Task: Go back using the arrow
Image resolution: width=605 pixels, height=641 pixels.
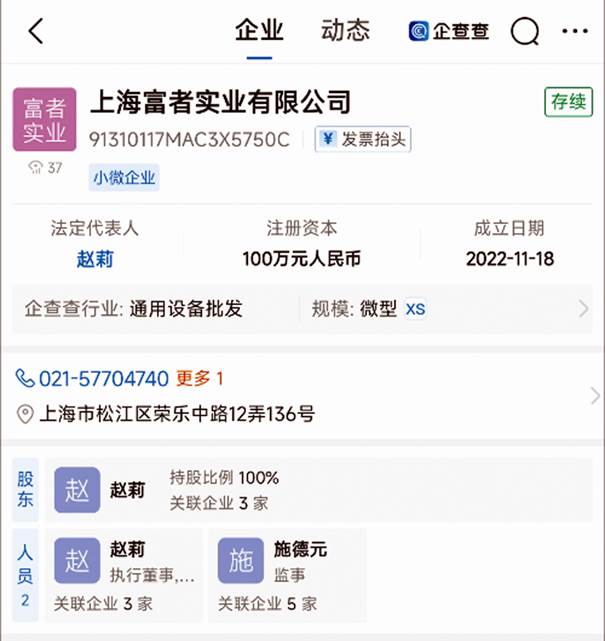Action: tap(36, 31)
